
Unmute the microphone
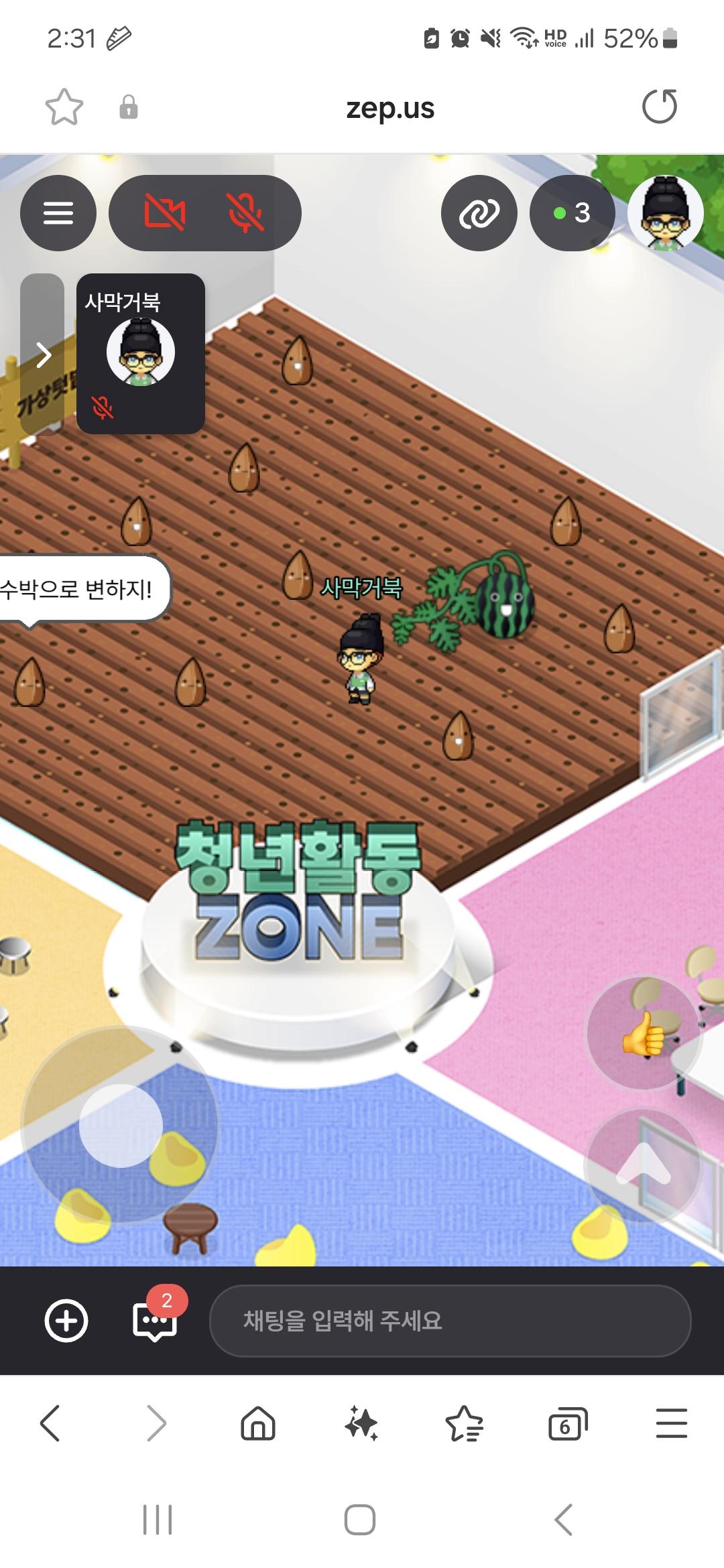(x=245, y=213)
